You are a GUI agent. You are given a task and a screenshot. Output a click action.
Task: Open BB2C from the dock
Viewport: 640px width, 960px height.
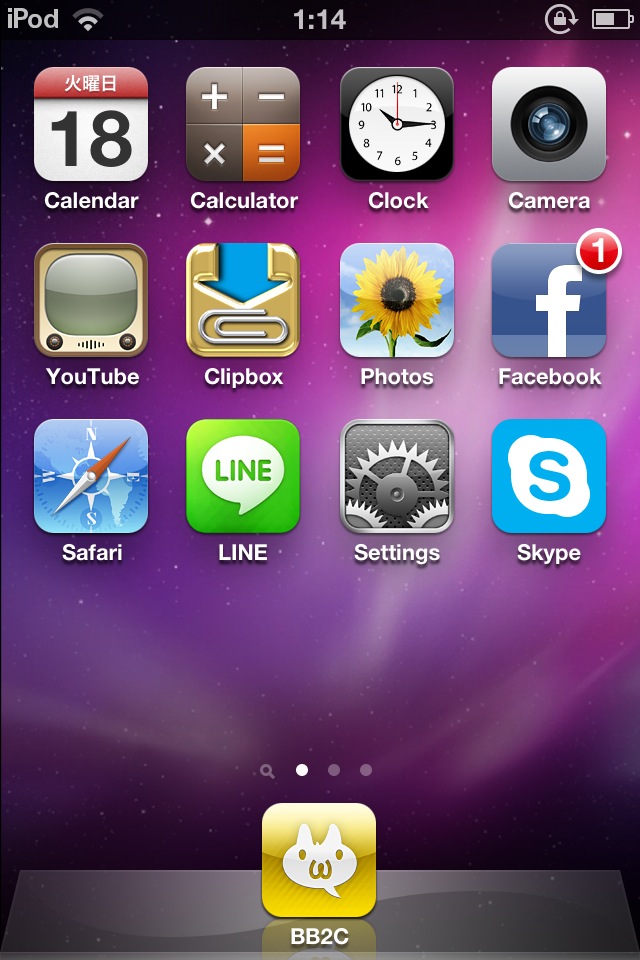coord(319,860)
